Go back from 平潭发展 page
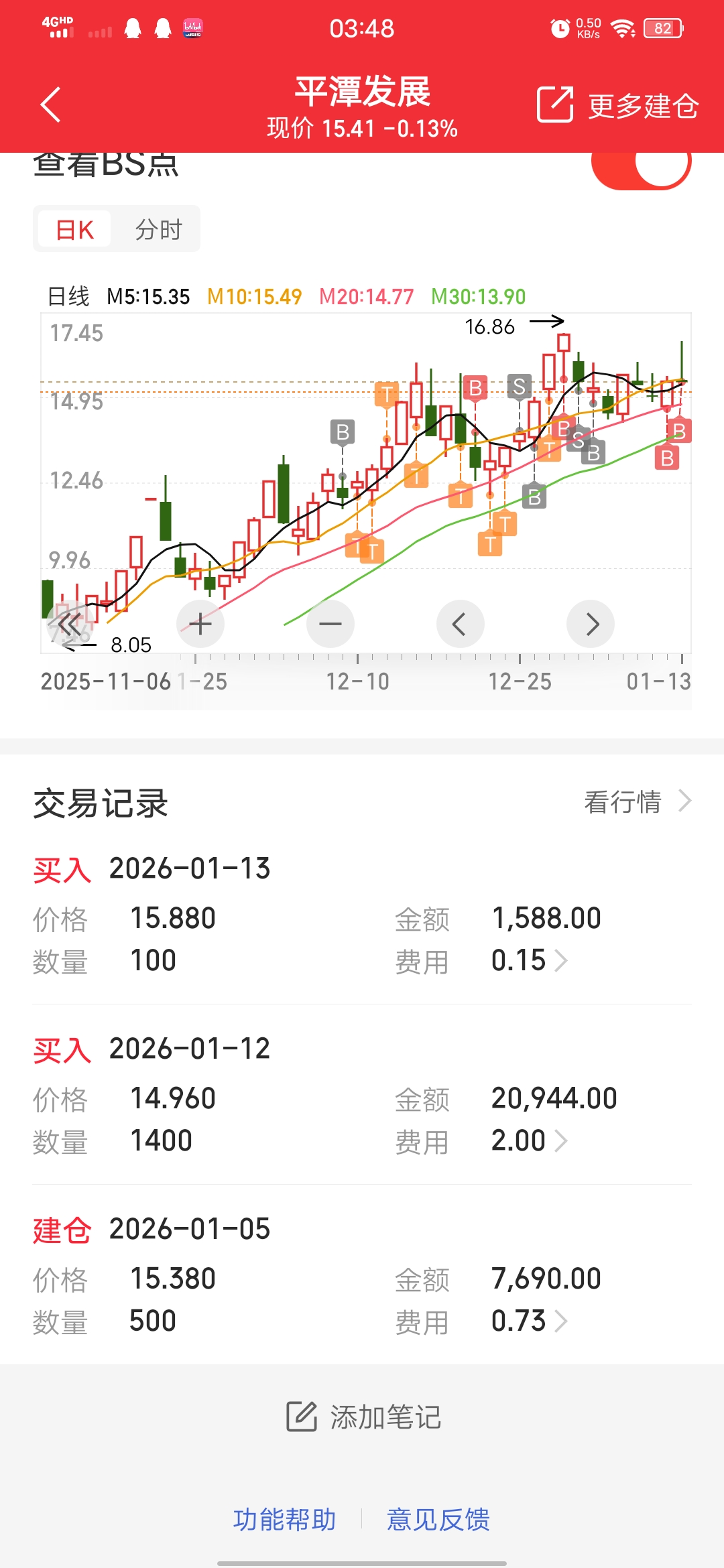724x1568 pixels. 51,105
